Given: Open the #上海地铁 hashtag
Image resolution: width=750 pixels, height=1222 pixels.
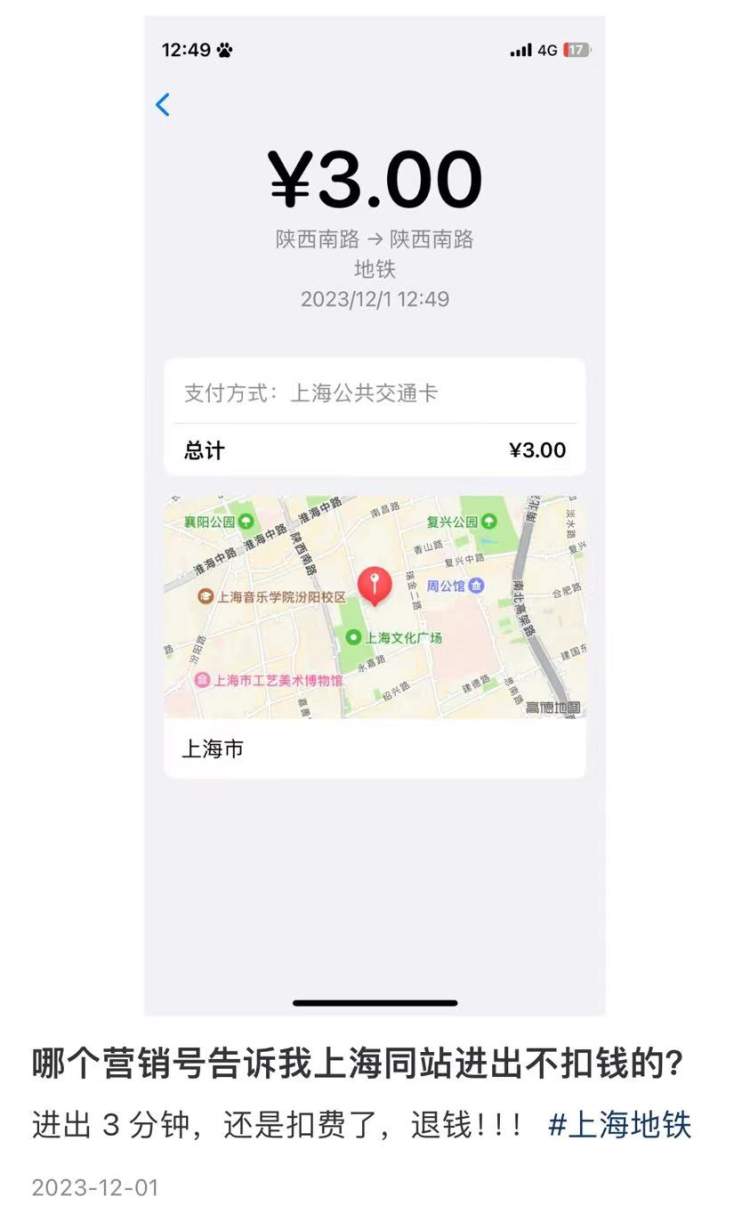Looking at the screenshot, I should [619, 1124].
